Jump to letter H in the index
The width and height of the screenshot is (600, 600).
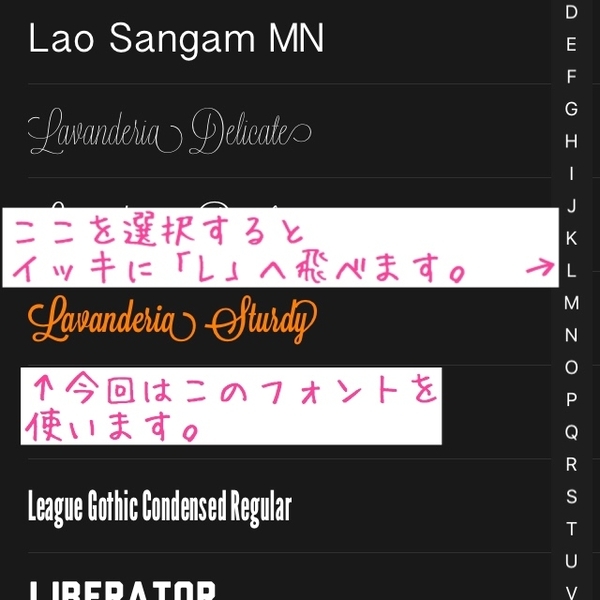(571, 141)
